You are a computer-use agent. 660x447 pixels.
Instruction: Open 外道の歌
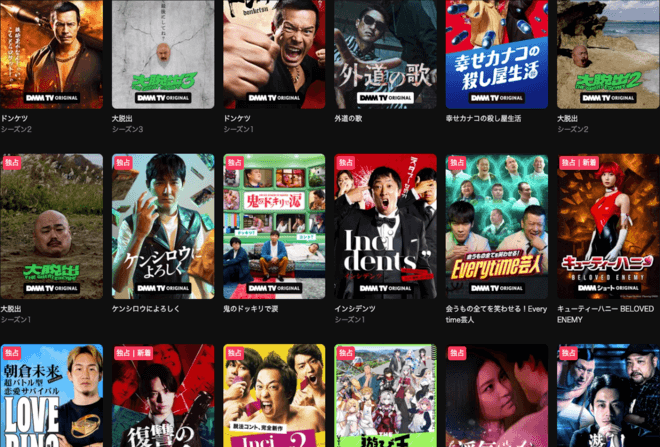[x=385, y=54]
